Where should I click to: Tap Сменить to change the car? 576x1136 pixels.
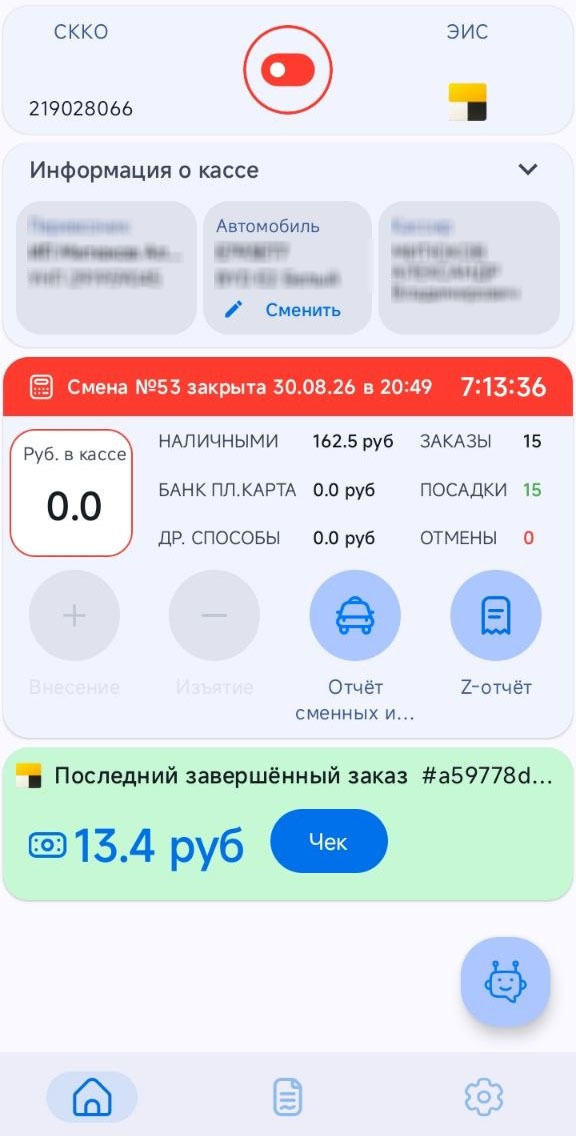pyautogui.click(x=283, y=310)
